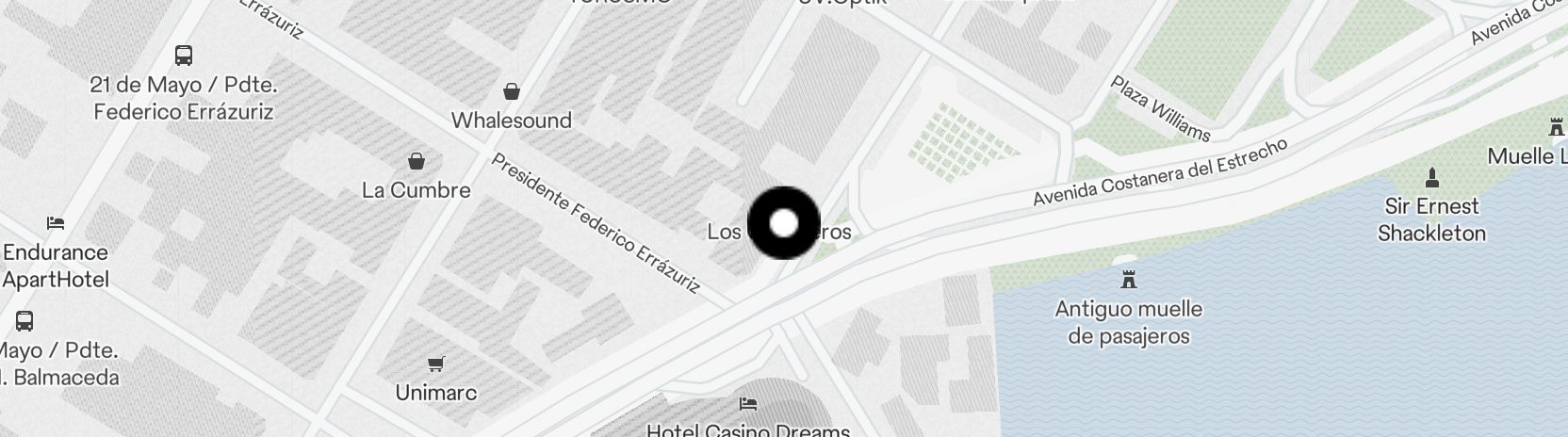Open Antiguo muelle de pasajeros landmark
The image size is (1568, 437).
coord(1128,281)
